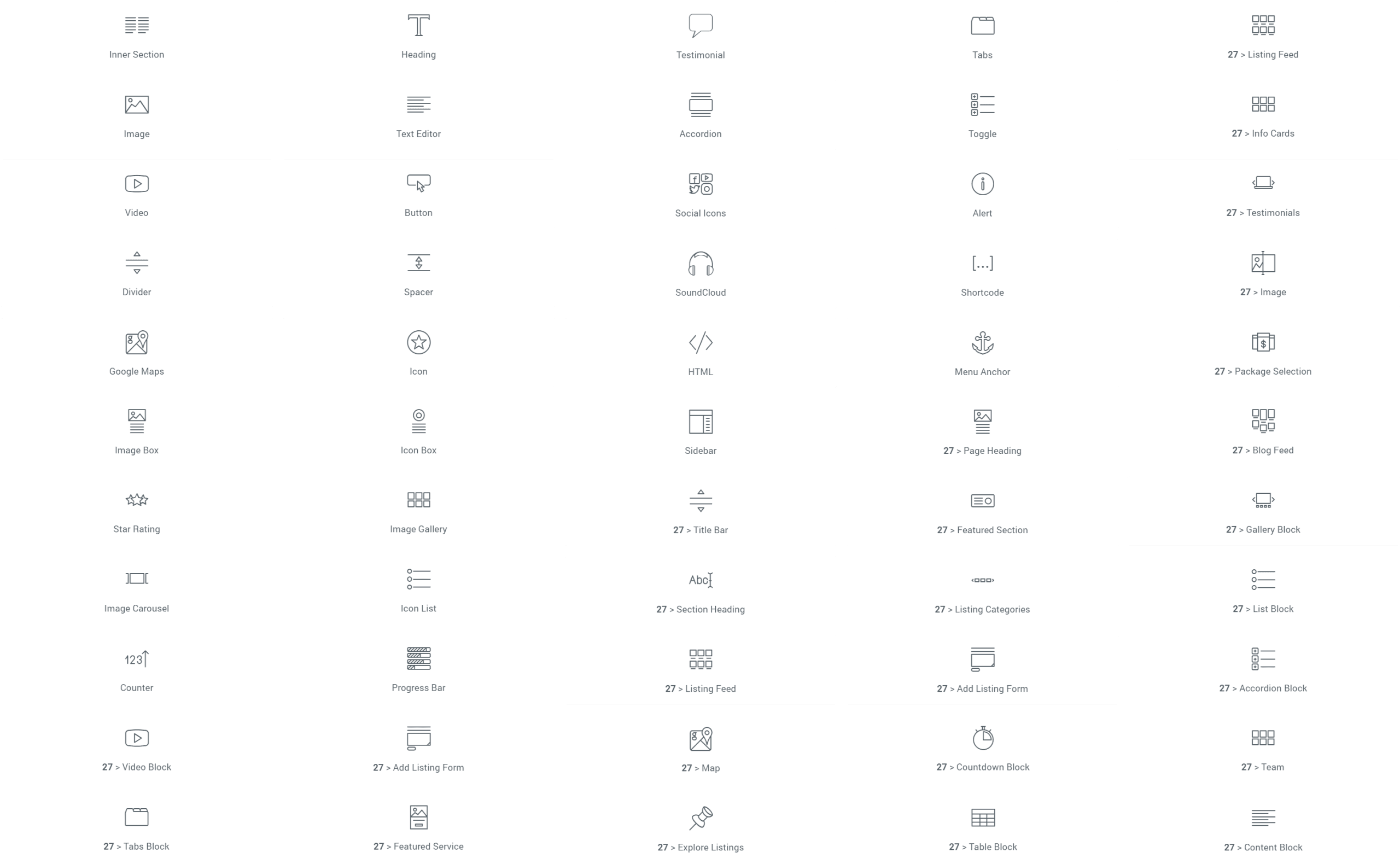Tap the SoundCloud widget
Image resolution: width=1400 pixels, height=864 pixels.
701,274
